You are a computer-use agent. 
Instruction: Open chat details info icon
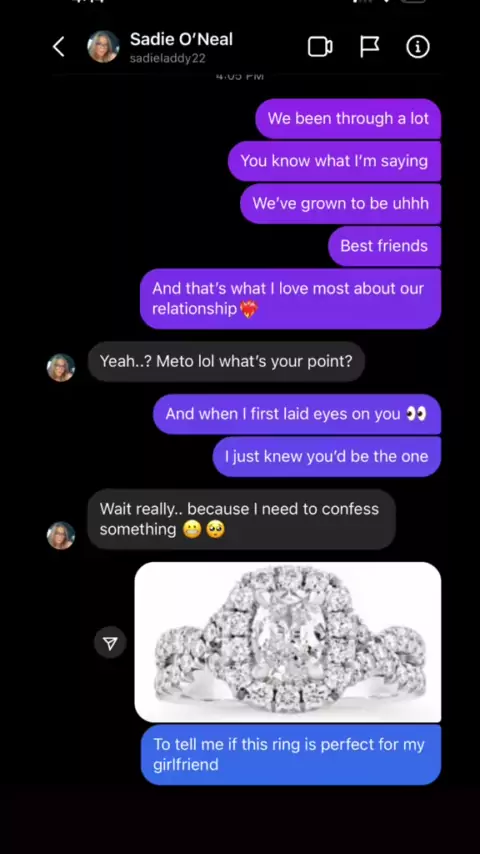[x=418, y=47]
